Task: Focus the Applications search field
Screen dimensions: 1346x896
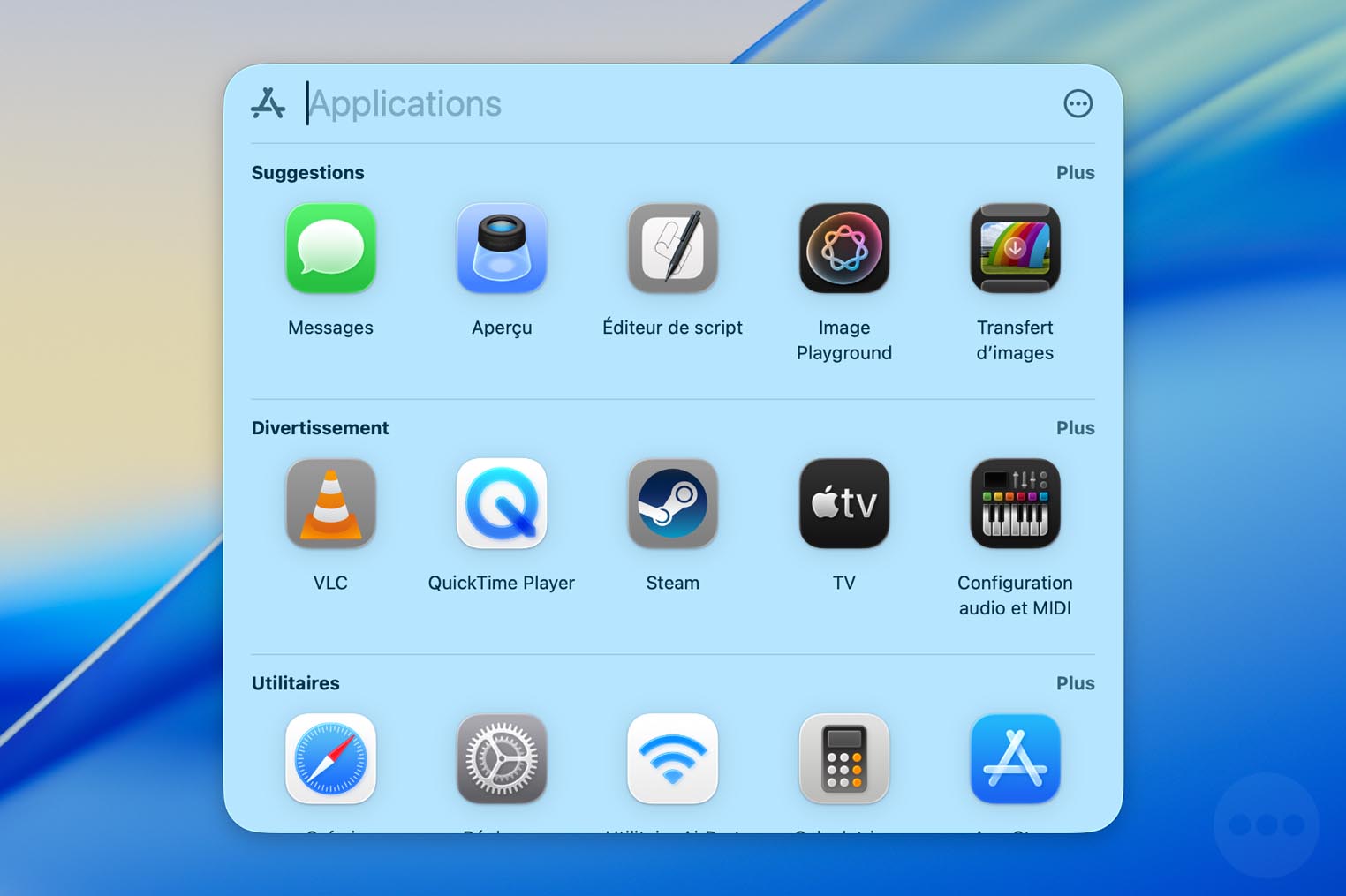Action: click(x=618, y=104)
